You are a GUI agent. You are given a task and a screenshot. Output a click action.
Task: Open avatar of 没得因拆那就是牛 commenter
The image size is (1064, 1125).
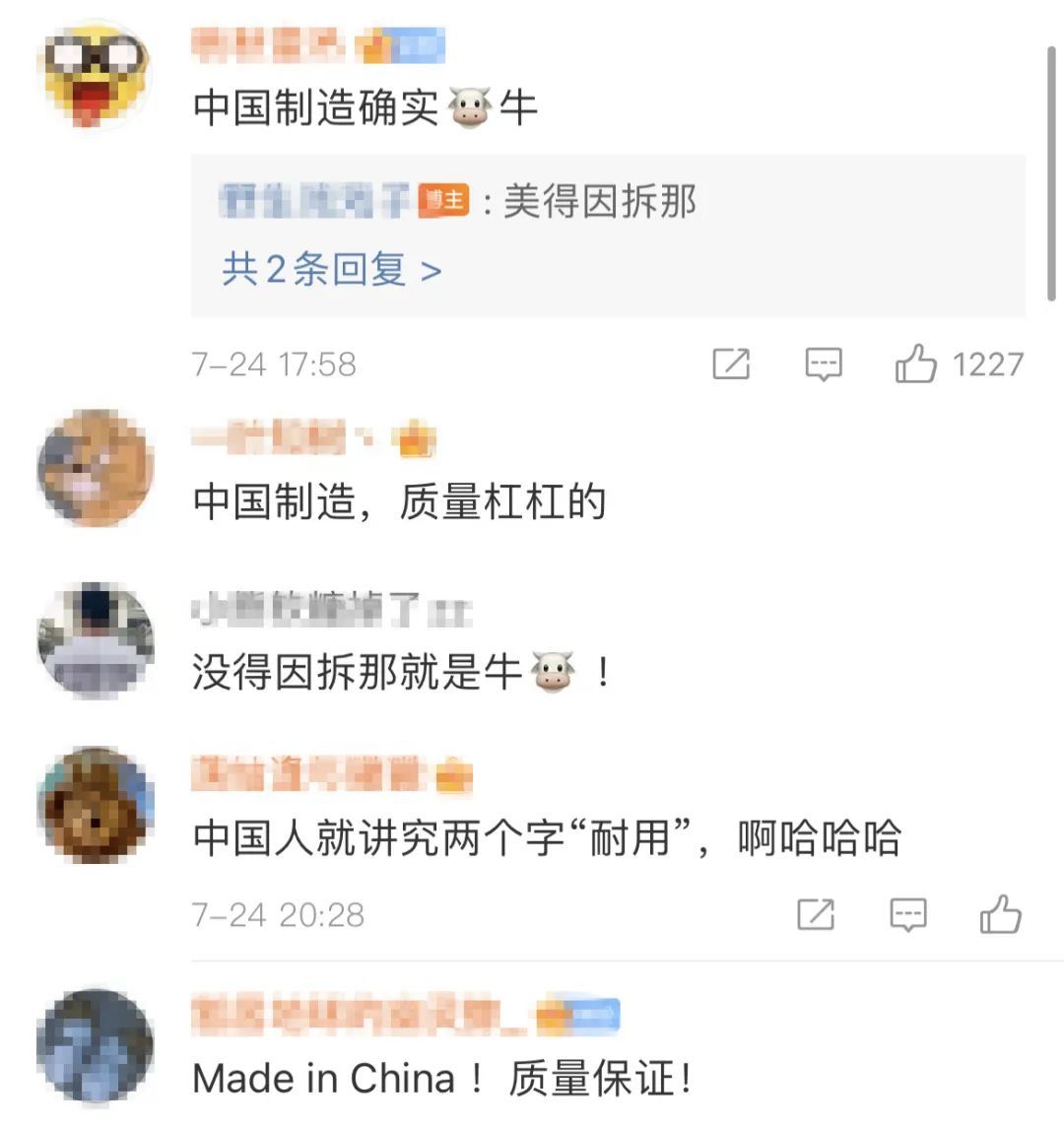tap(96, 641)
